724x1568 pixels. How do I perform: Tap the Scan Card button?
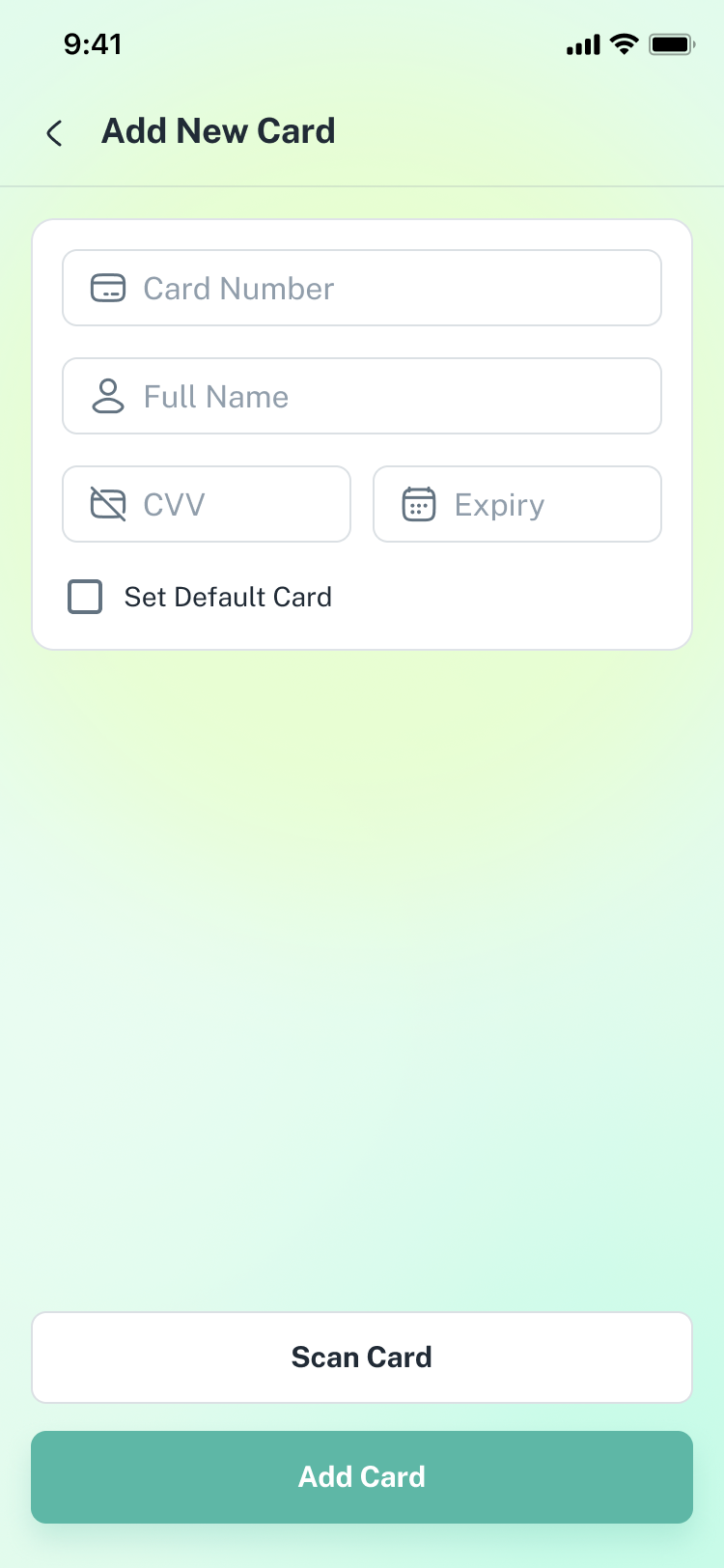point(362,1358)
